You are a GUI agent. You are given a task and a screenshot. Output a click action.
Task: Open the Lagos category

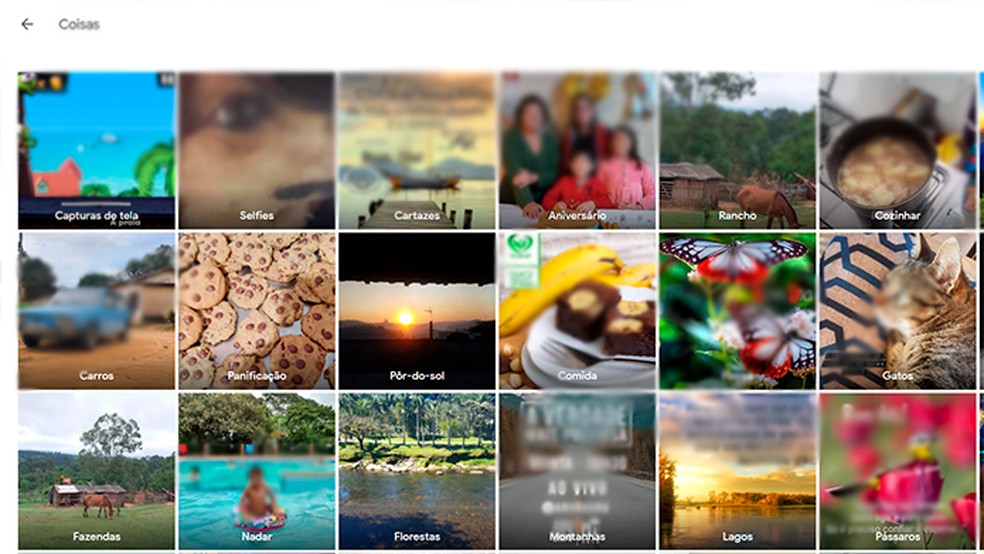pyautogui.click(x=737, y=471)
